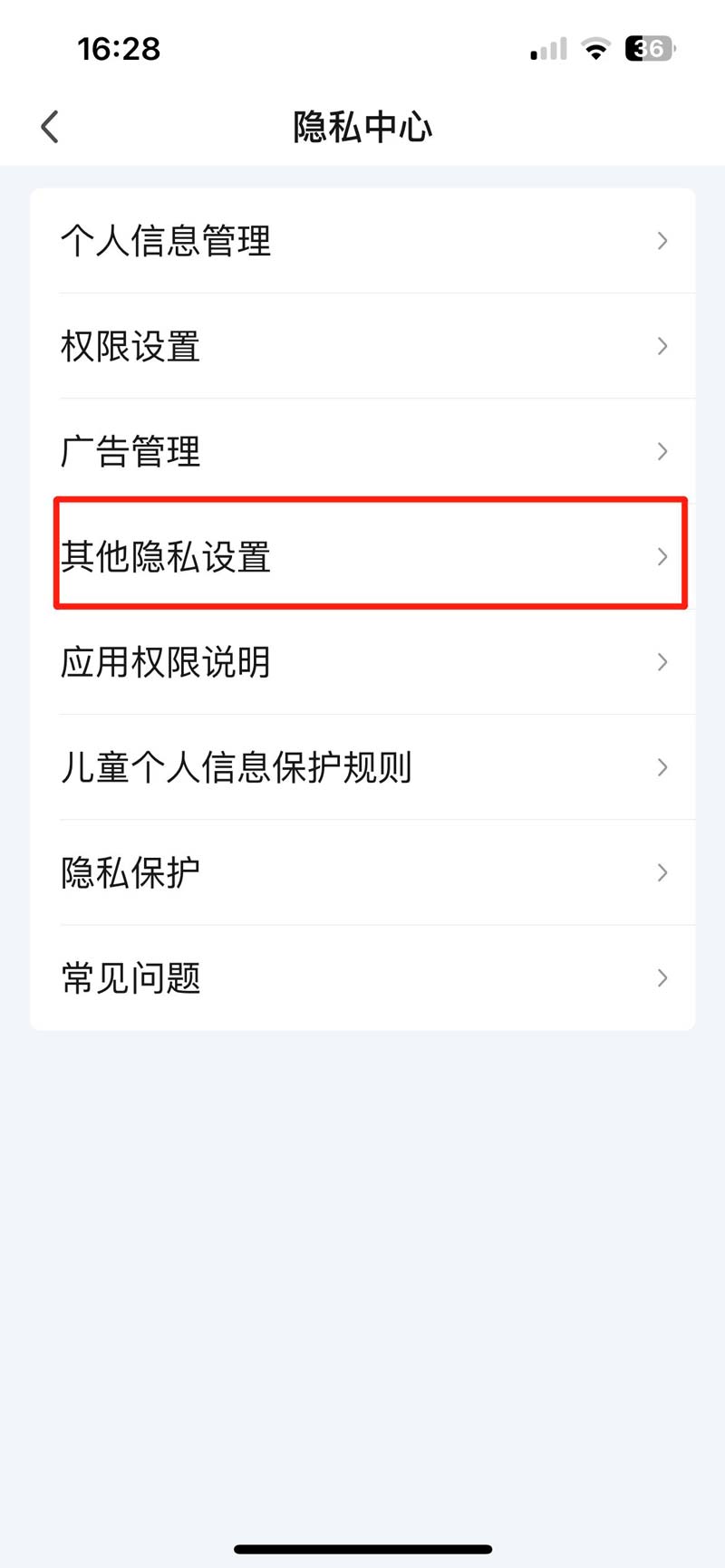725x1568 pixels.
Task: Open 儿童个人信息保护规则
Action: 362,767
